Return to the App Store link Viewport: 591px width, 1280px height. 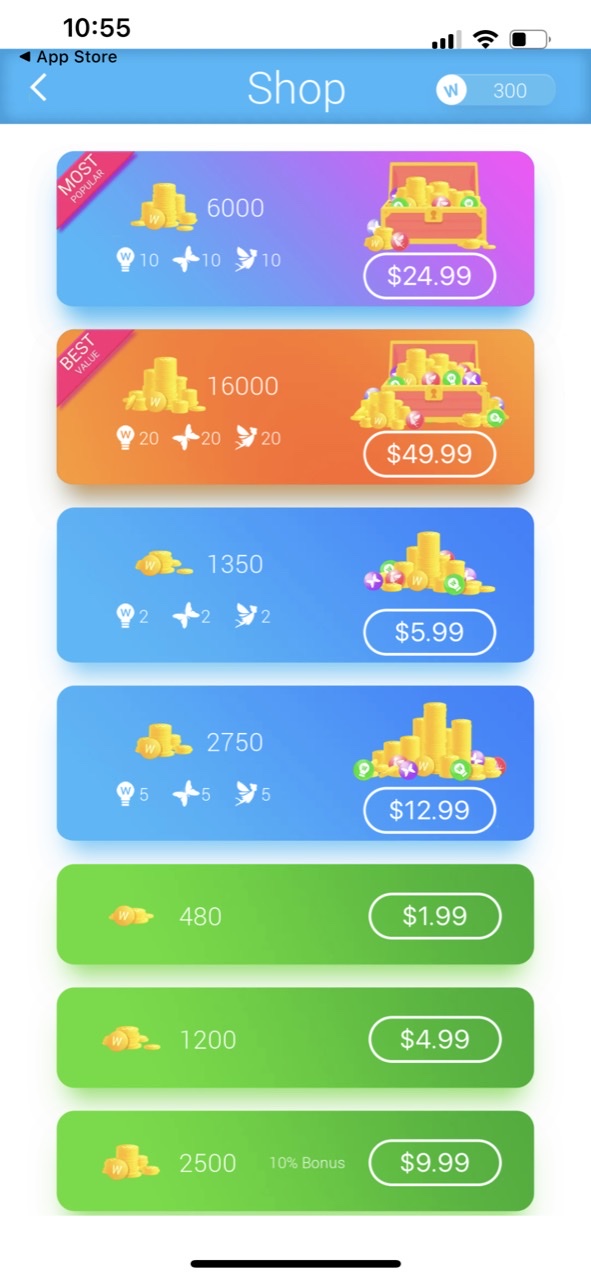[x=68, y=57]
